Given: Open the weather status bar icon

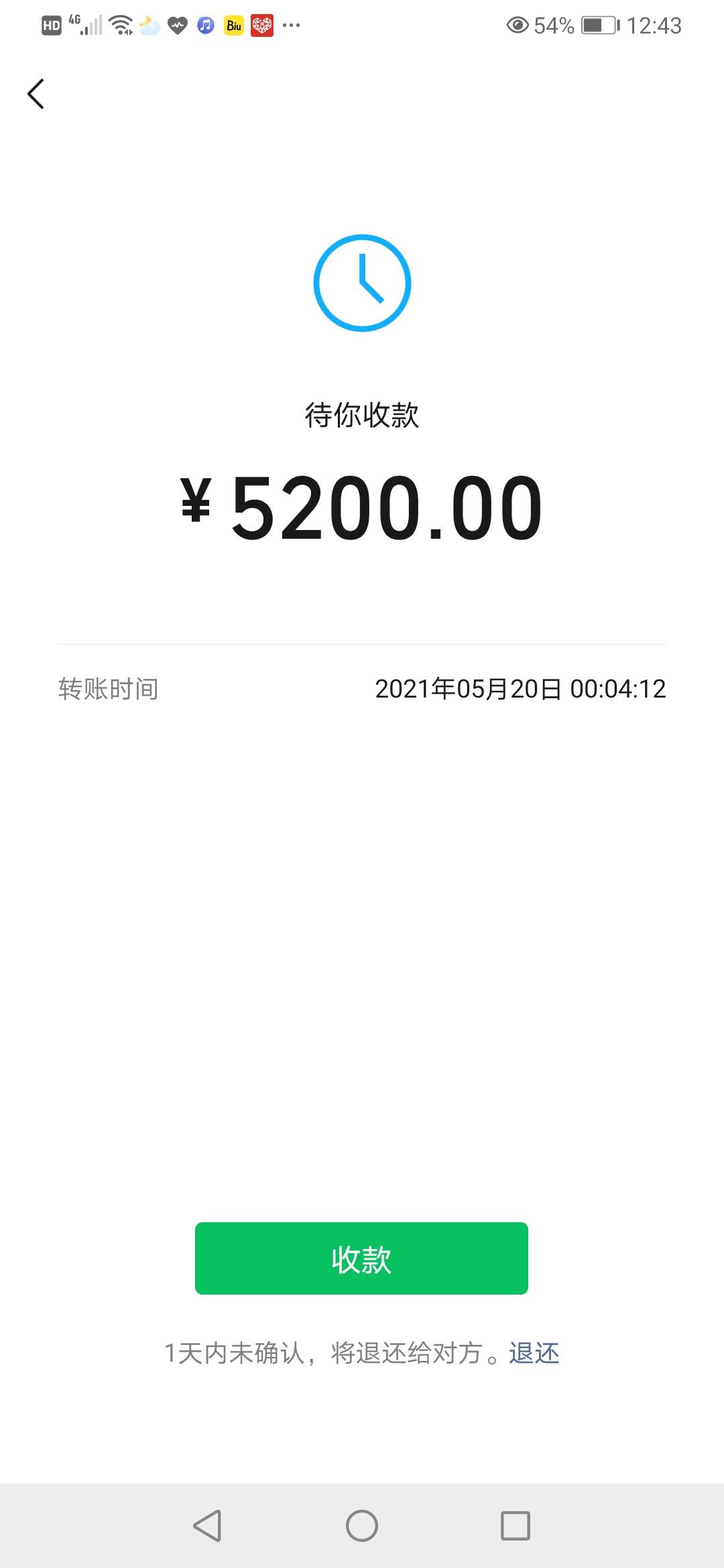Looking at the screenshot, I should coord(150,27).
